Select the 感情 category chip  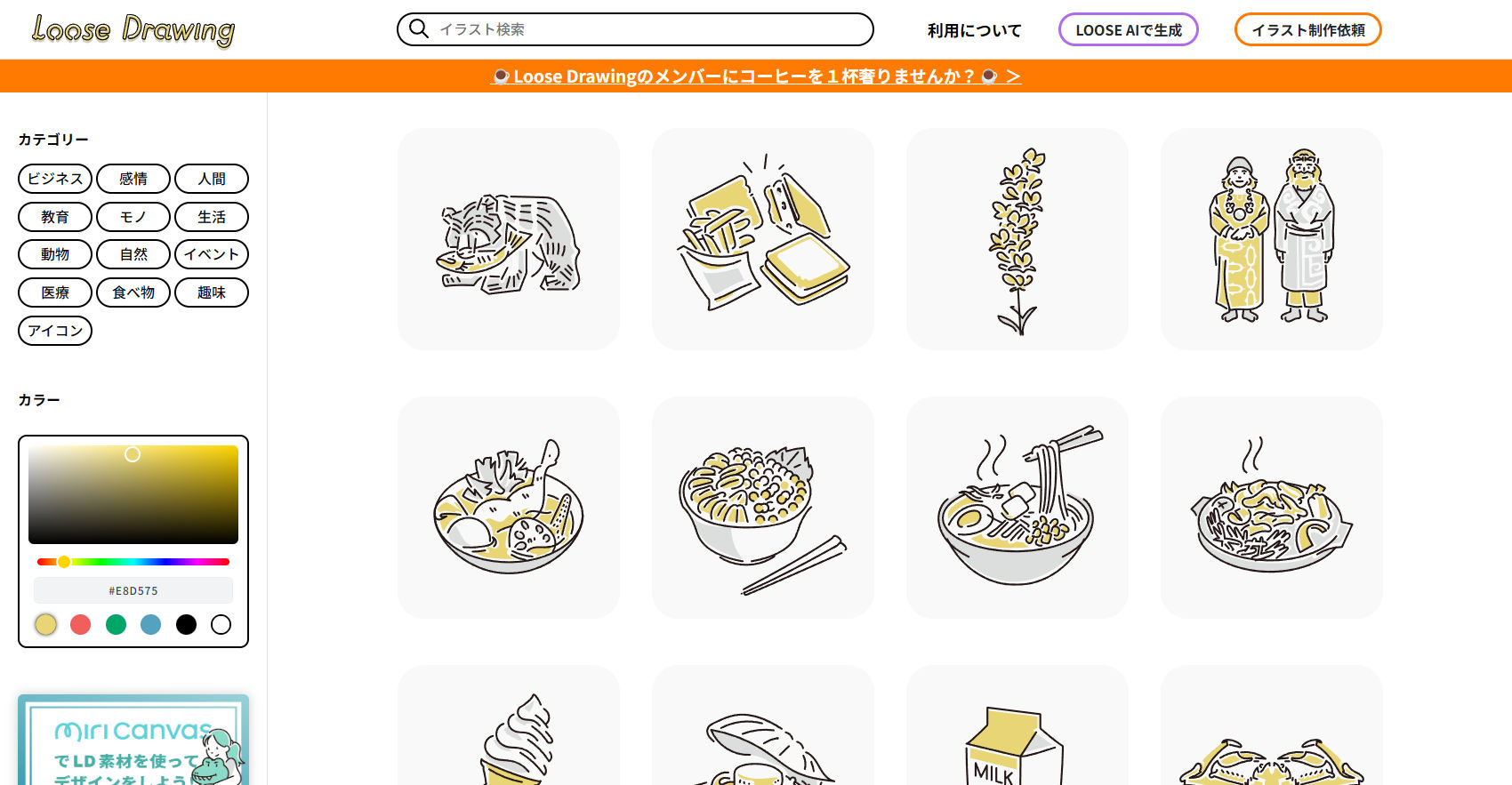coord(133,179)
